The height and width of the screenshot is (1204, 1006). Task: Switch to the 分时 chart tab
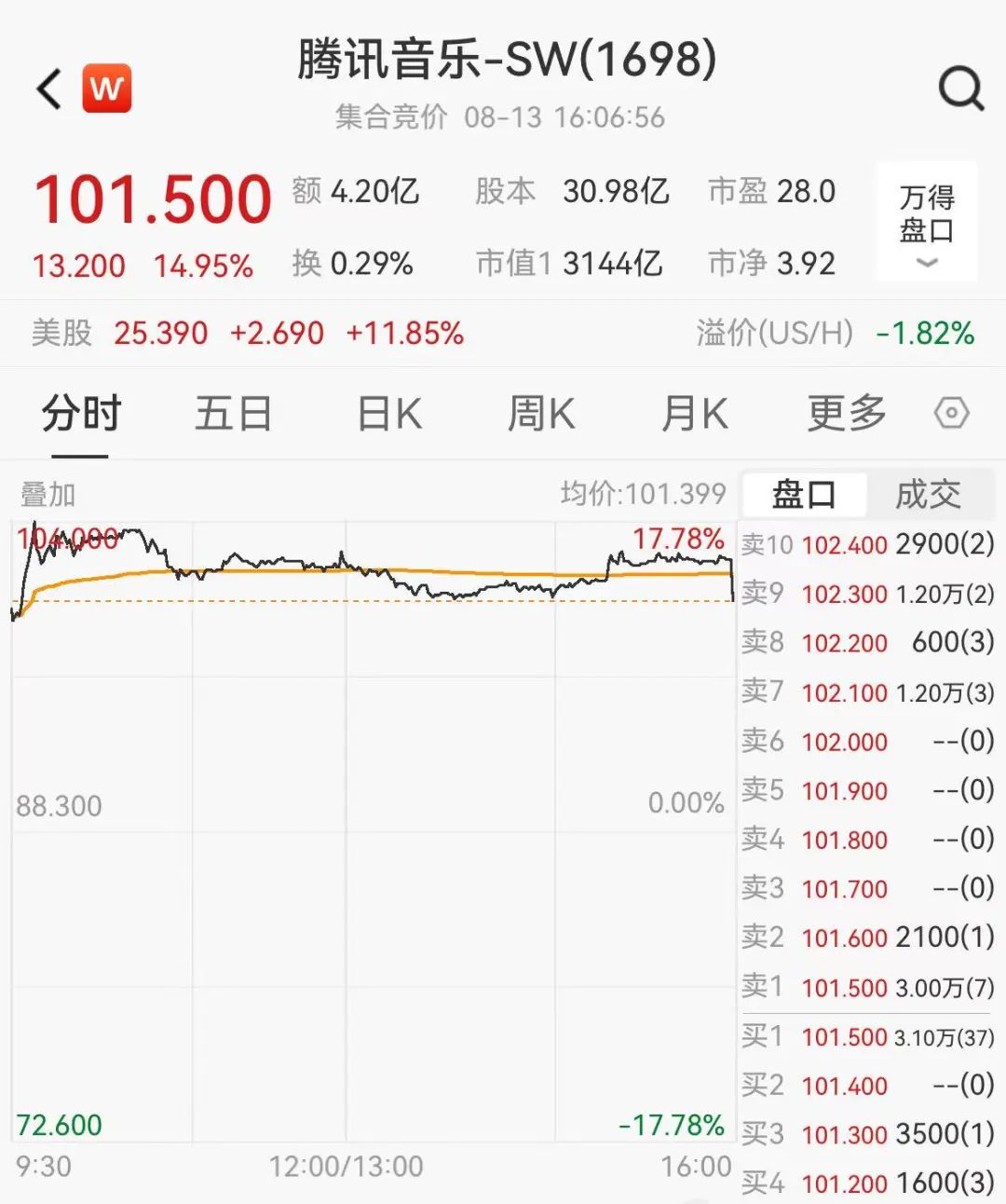coord(81,414)
